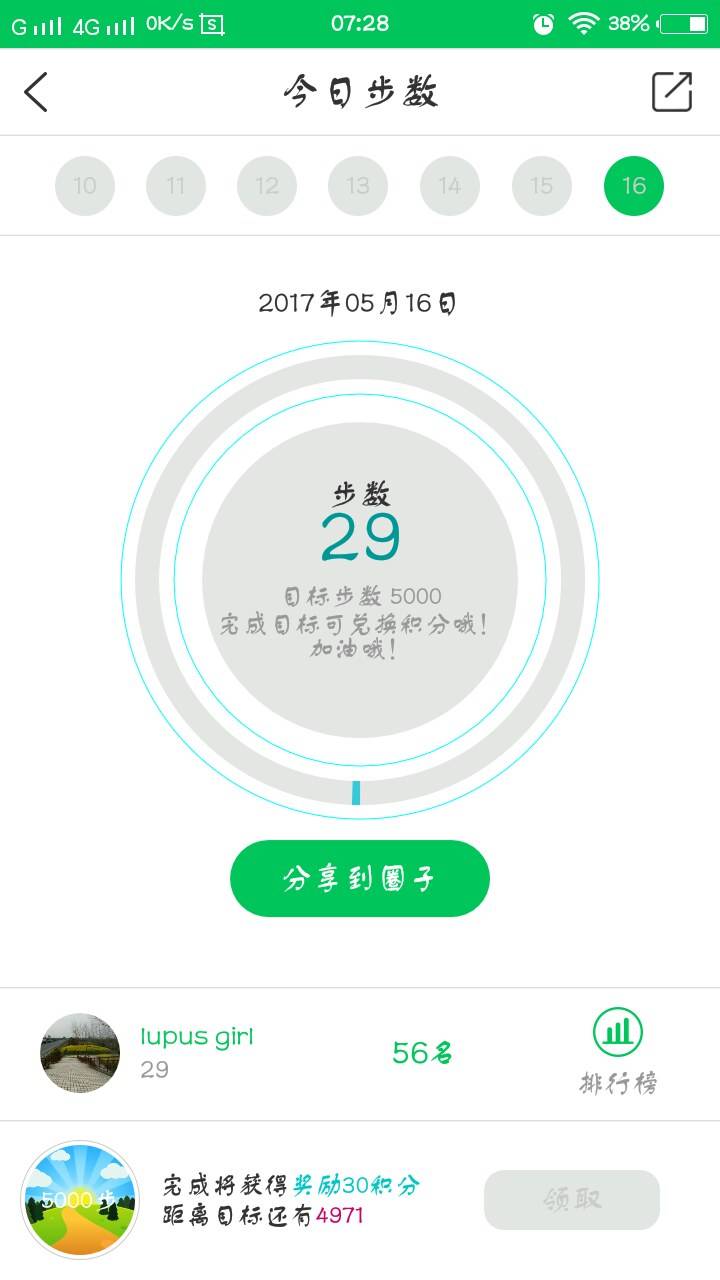
Task: Tap the 分享到圈子 share button
Action: 360,879
